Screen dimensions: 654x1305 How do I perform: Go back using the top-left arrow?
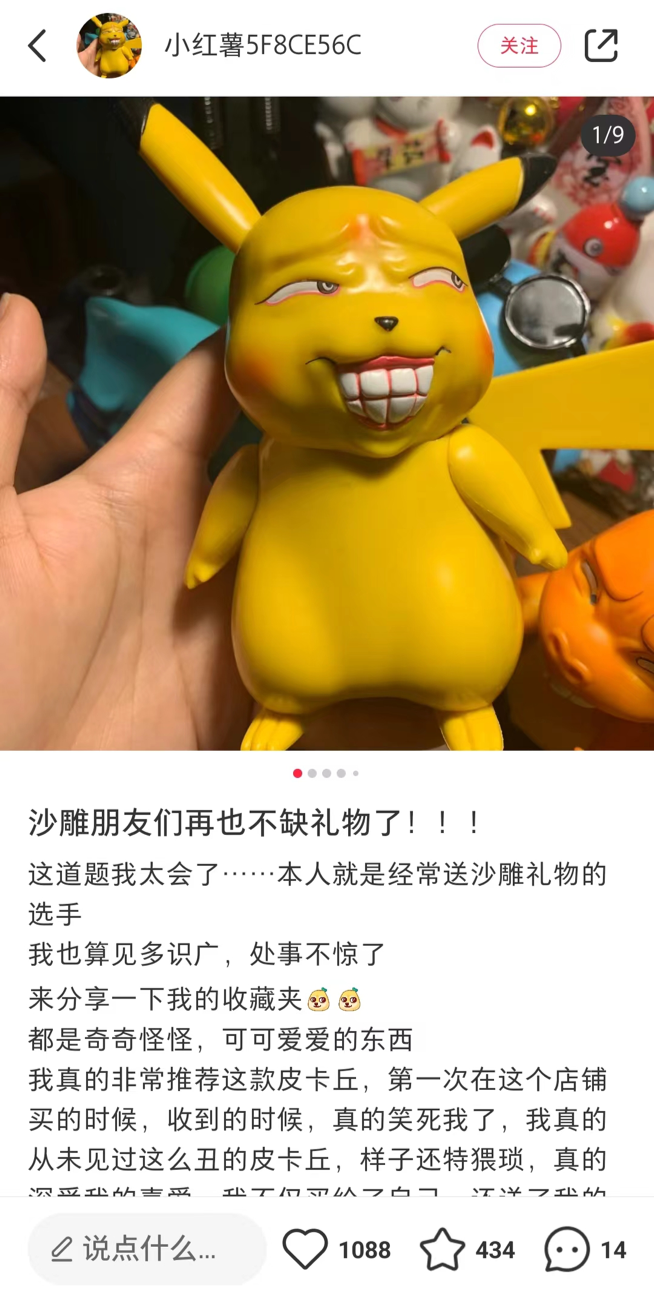click(x=38, y=46)
